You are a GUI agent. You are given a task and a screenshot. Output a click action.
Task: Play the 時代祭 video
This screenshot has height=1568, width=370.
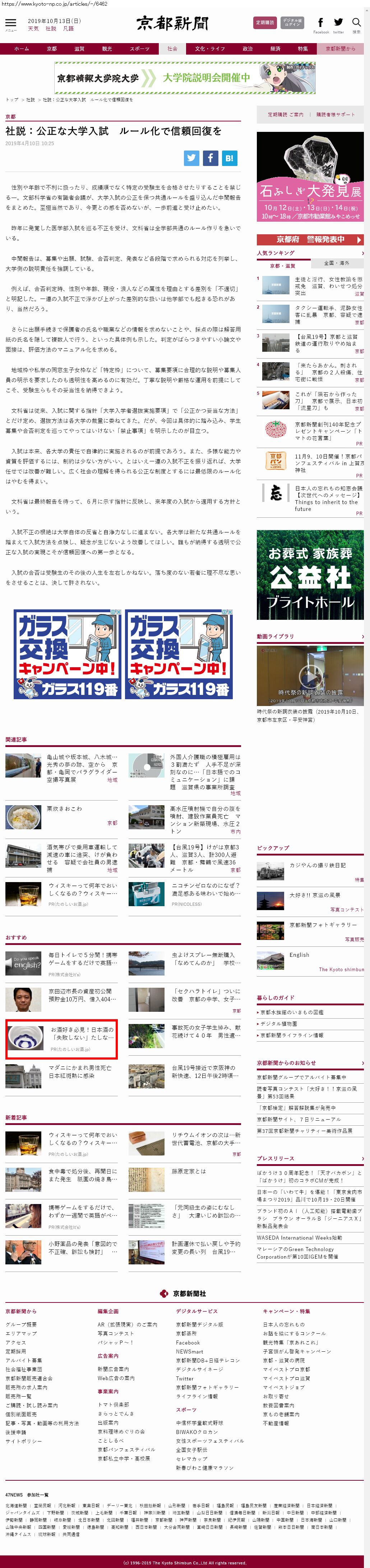[x=310, y=675]
